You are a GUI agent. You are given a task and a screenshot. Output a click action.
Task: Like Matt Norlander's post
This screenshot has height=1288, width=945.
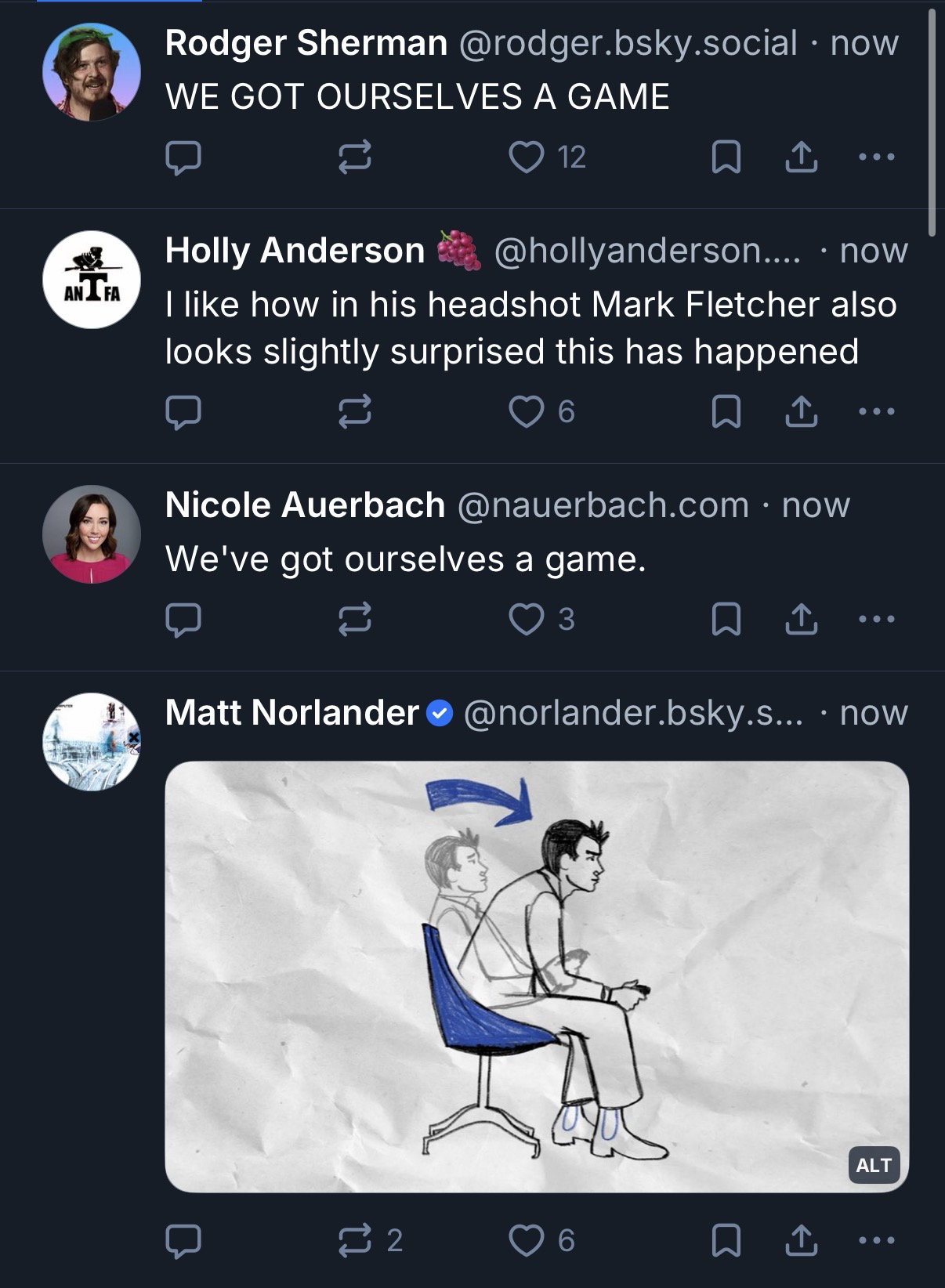pyautogui.click(x=526, y=1240)
